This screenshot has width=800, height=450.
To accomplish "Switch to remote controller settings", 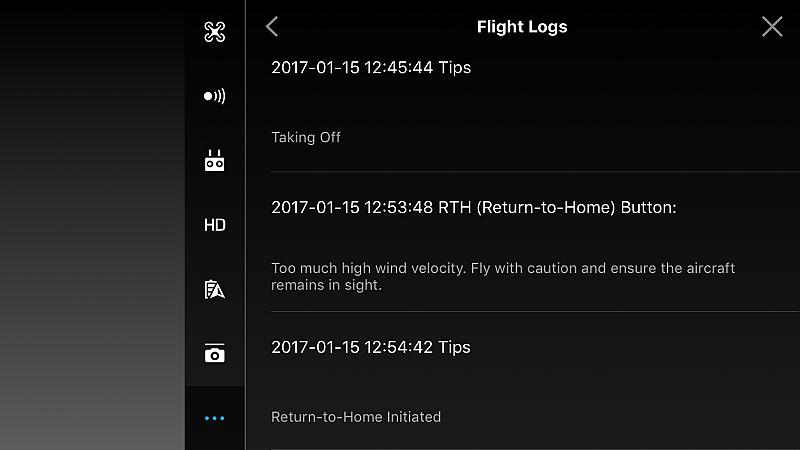I will pyautogui.click(x=215, y=161).
